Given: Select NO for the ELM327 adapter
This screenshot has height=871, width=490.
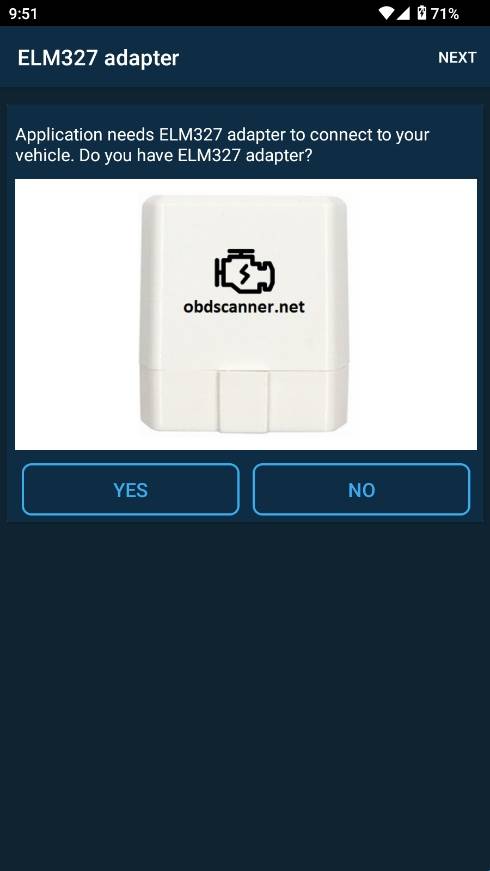Looking at the screenshot, I should [361, 489].
